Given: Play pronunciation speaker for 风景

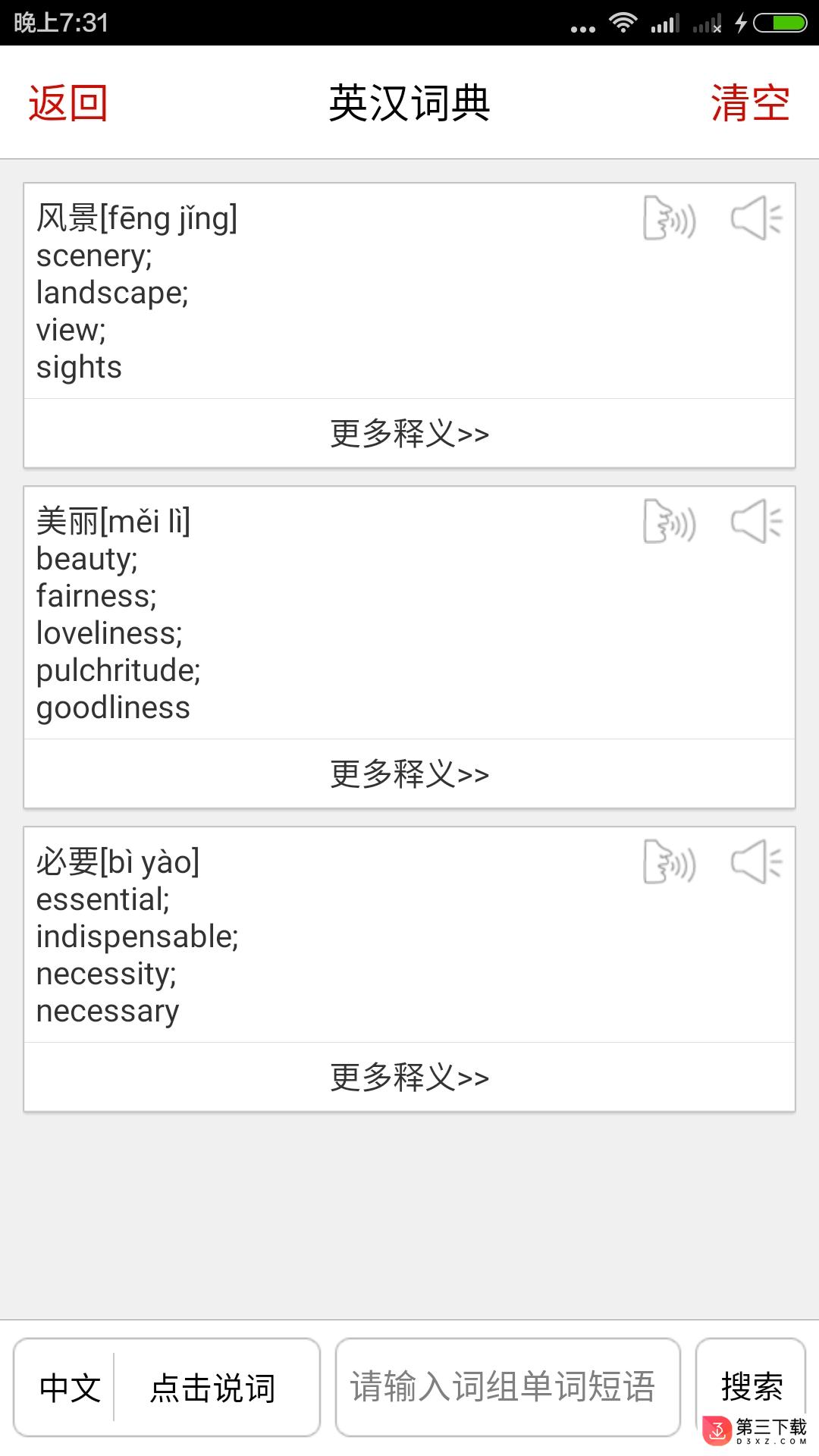Looking at the screenshot, I should pyautogui.click(x=756, y=218).
